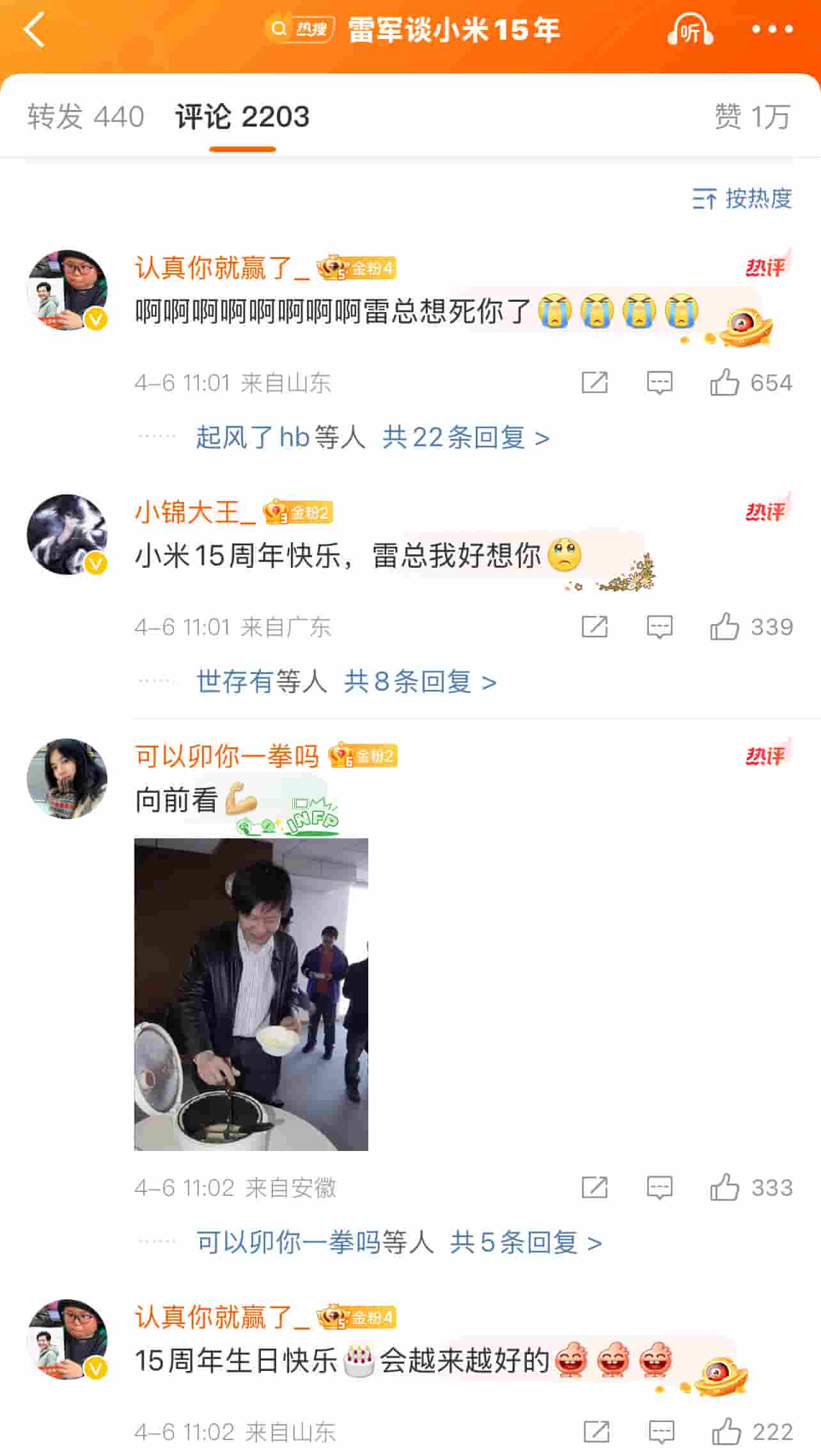
Task: Reply to the 15周年生日快乐 comment
Action: [662, 1432]
